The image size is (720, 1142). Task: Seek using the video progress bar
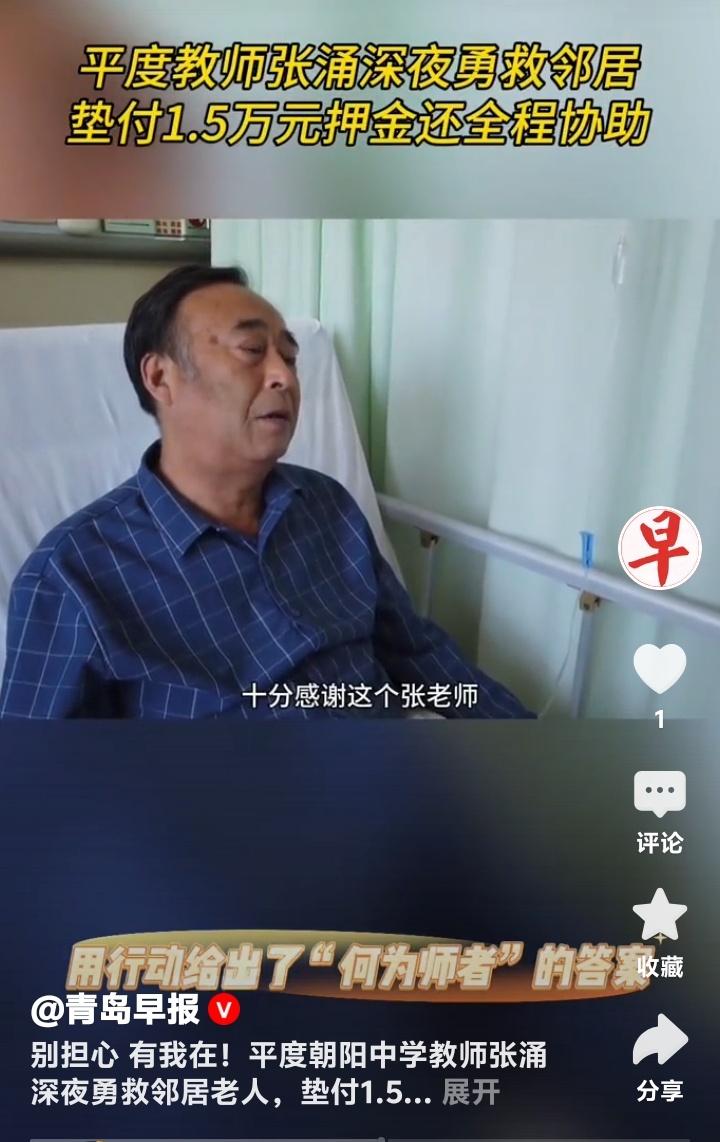[360, 1138]
